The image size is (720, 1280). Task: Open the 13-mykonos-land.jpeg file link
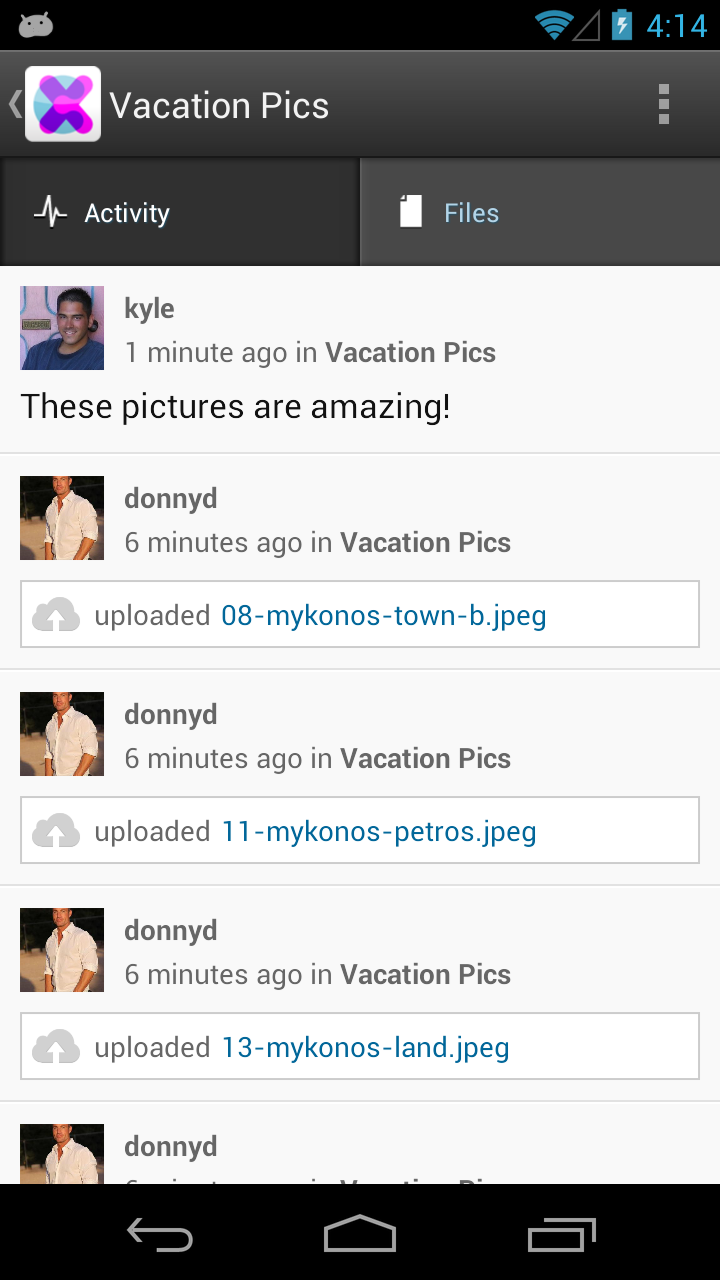(366, 1047)
